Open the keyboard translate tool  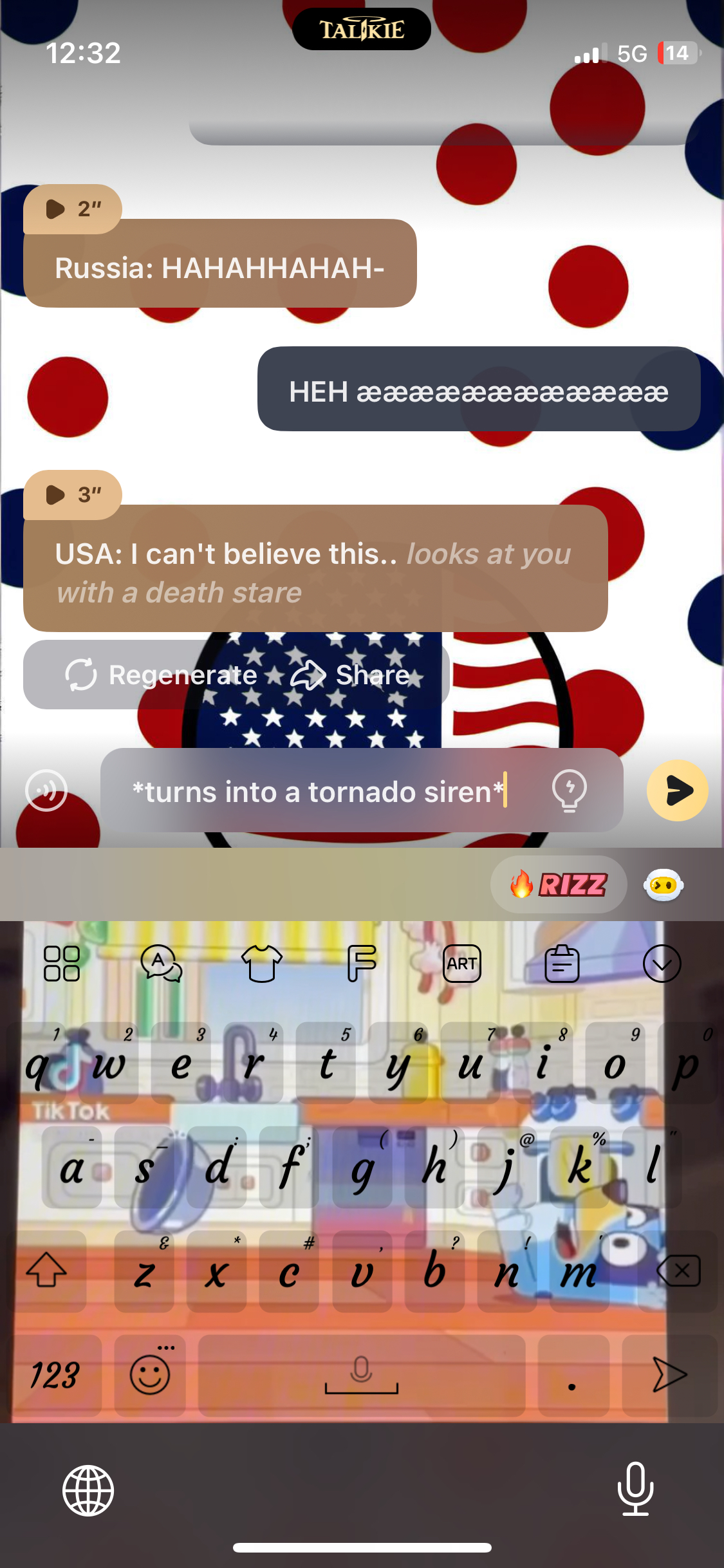pos(162,964)
